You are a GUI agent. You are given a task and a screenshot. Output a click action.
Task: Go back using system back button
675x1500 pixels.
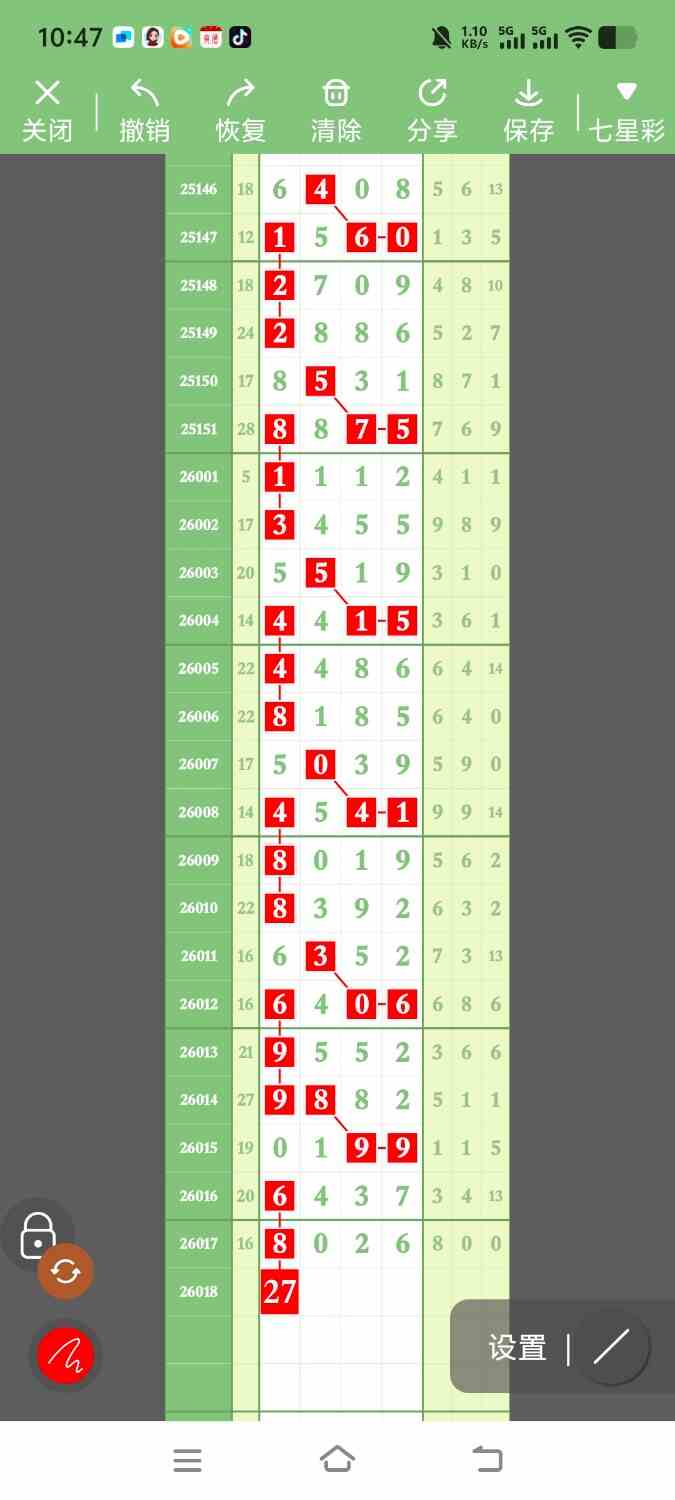(x=488, y=1460)
